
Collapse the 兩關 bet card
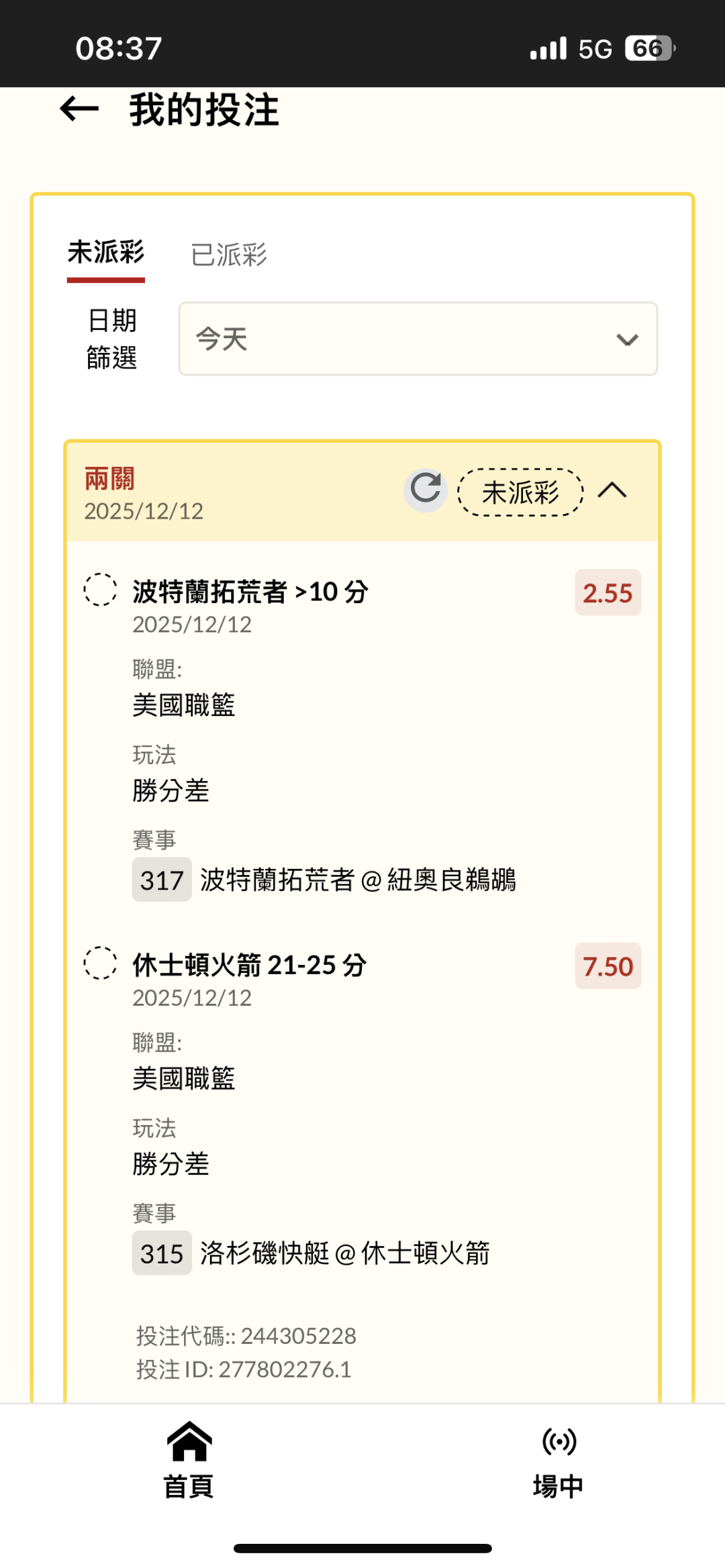click(x=612, y=490)
